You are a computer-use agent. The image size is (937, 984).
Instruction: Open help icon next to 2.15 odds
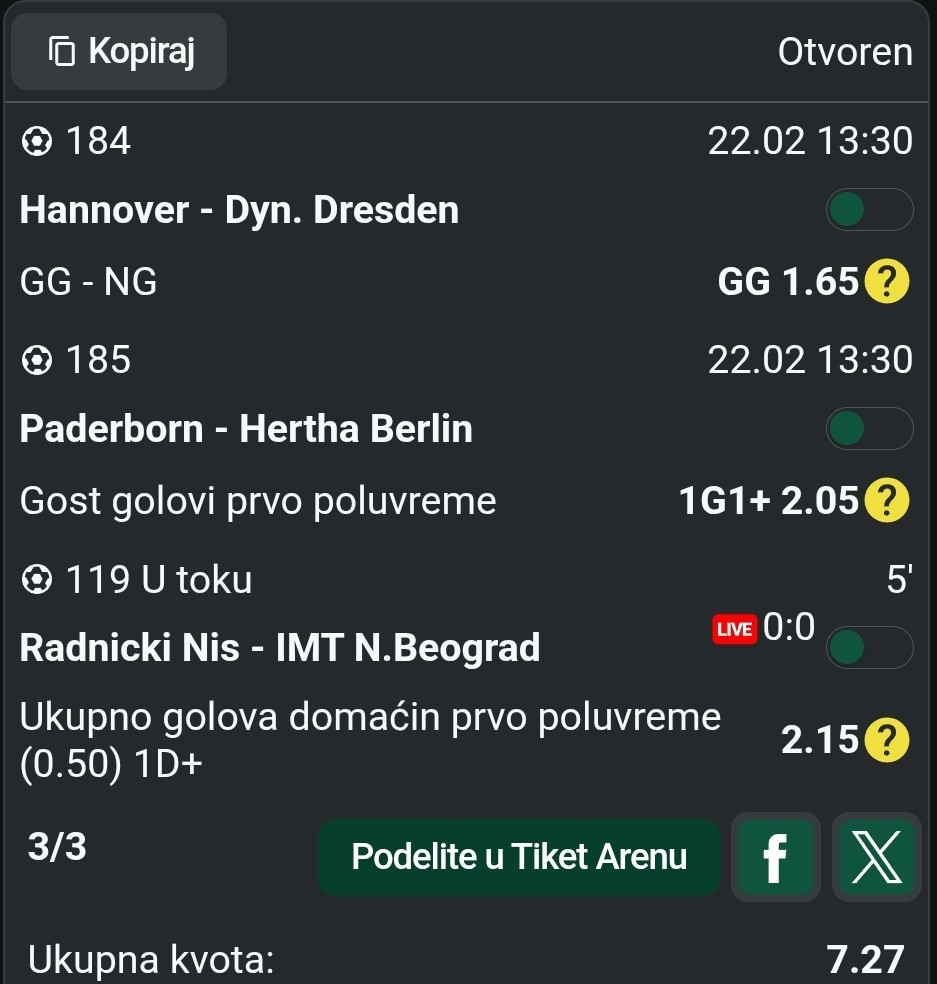click(x=886, y=740)
